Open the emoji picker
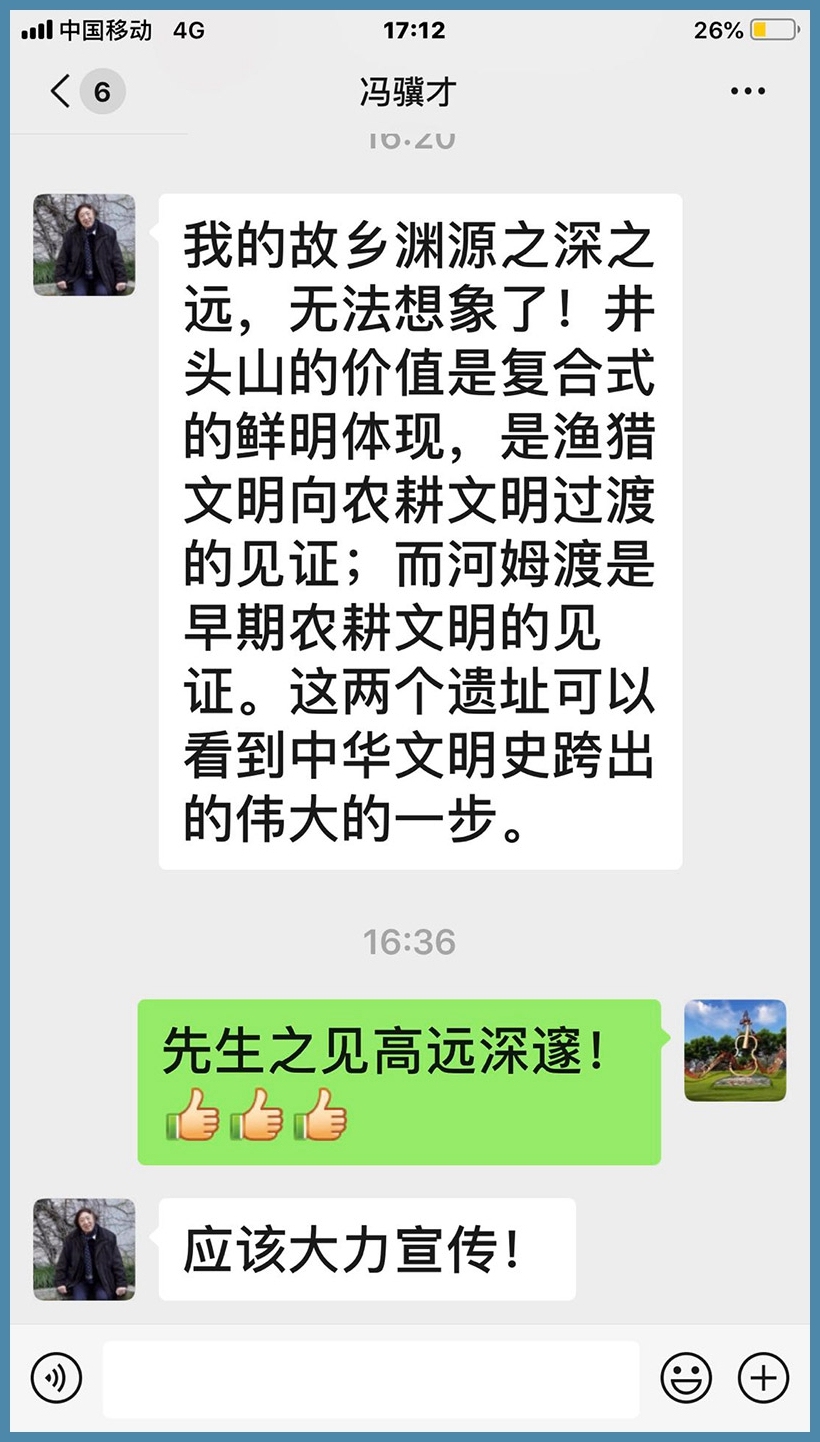This screenshot has height=1442, width=820. (x=686, y=1379)
